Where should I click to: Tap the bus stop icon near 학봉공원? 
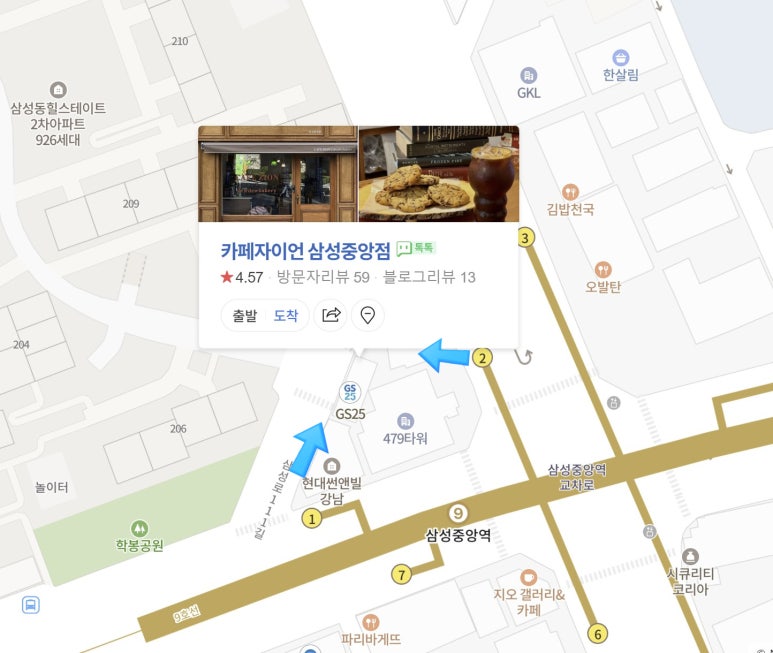pos(31,604)
